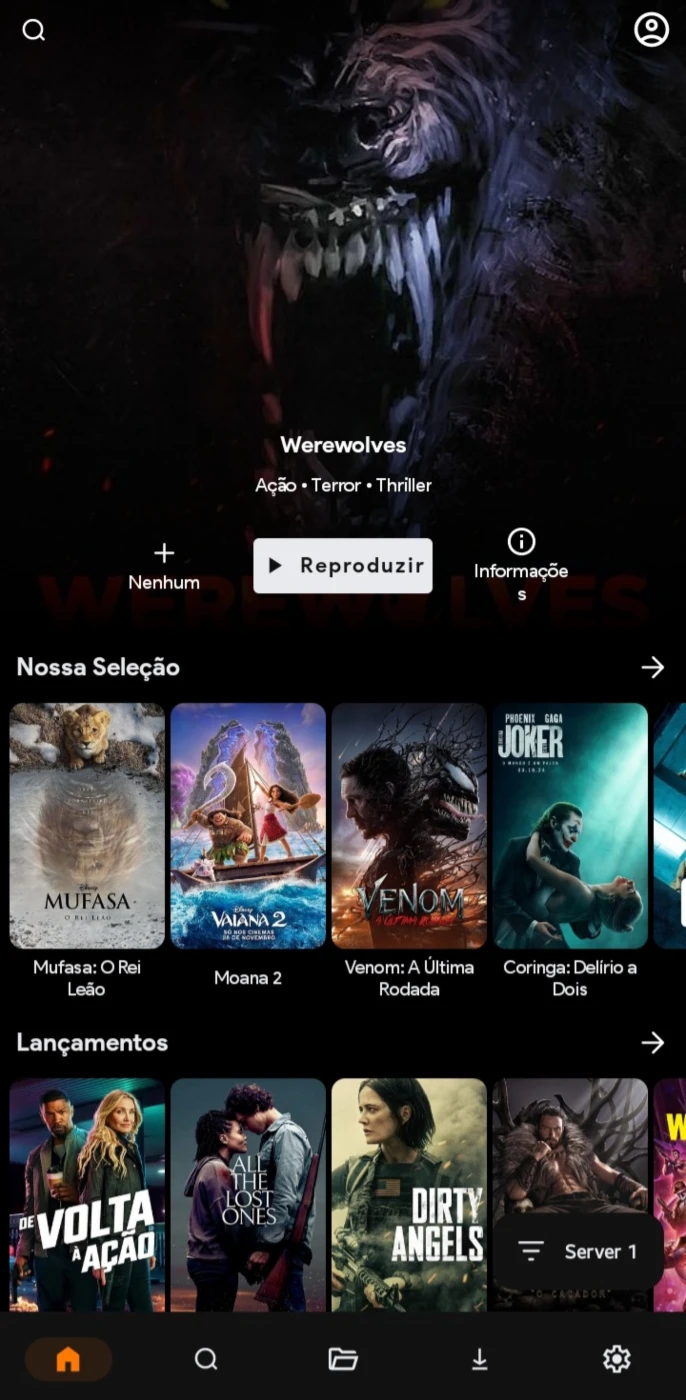Switch to the downloads tab

pos(480,1359)
